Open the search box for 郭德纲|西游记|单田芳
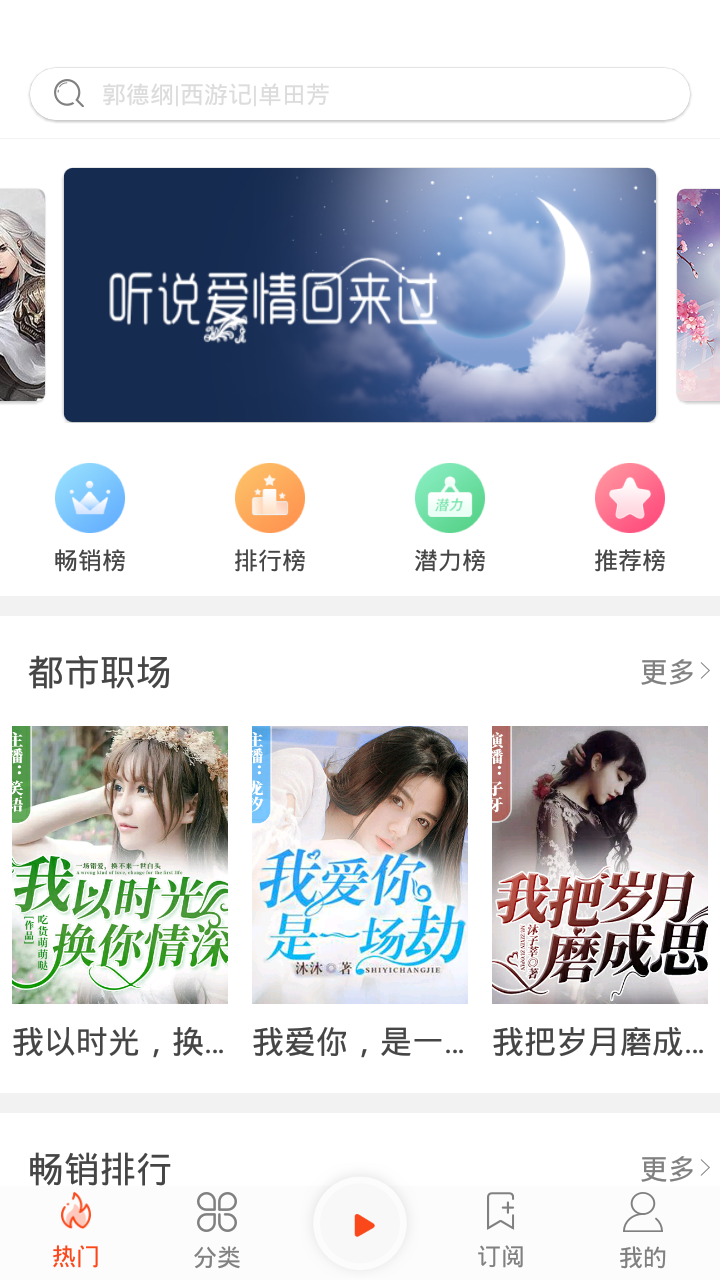 360,95
